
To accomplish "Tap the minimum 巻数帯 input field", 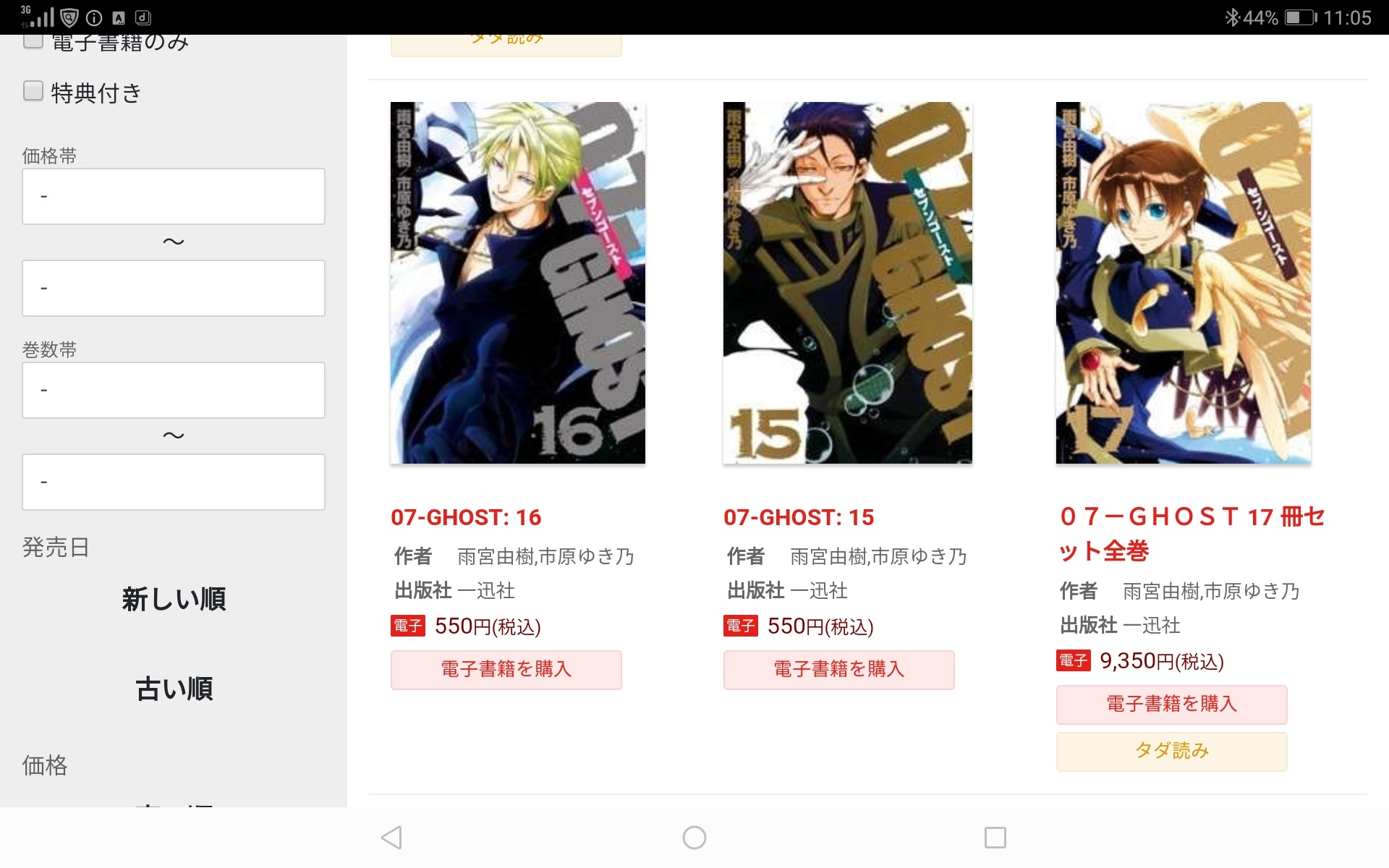I will point(174,390).
